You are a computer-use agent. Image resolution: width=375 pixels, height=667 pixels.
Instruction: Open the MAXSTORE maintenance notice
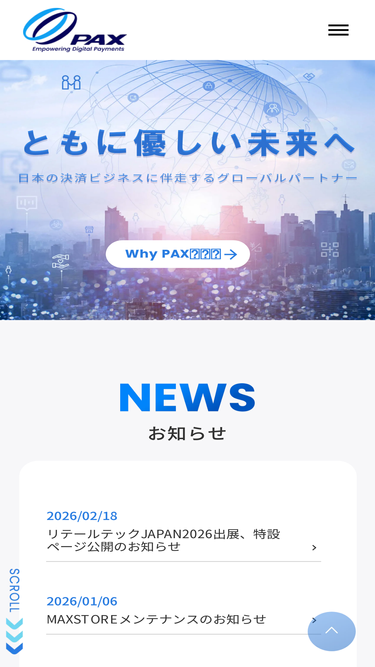pyautogui.click(x=183, y=612)
